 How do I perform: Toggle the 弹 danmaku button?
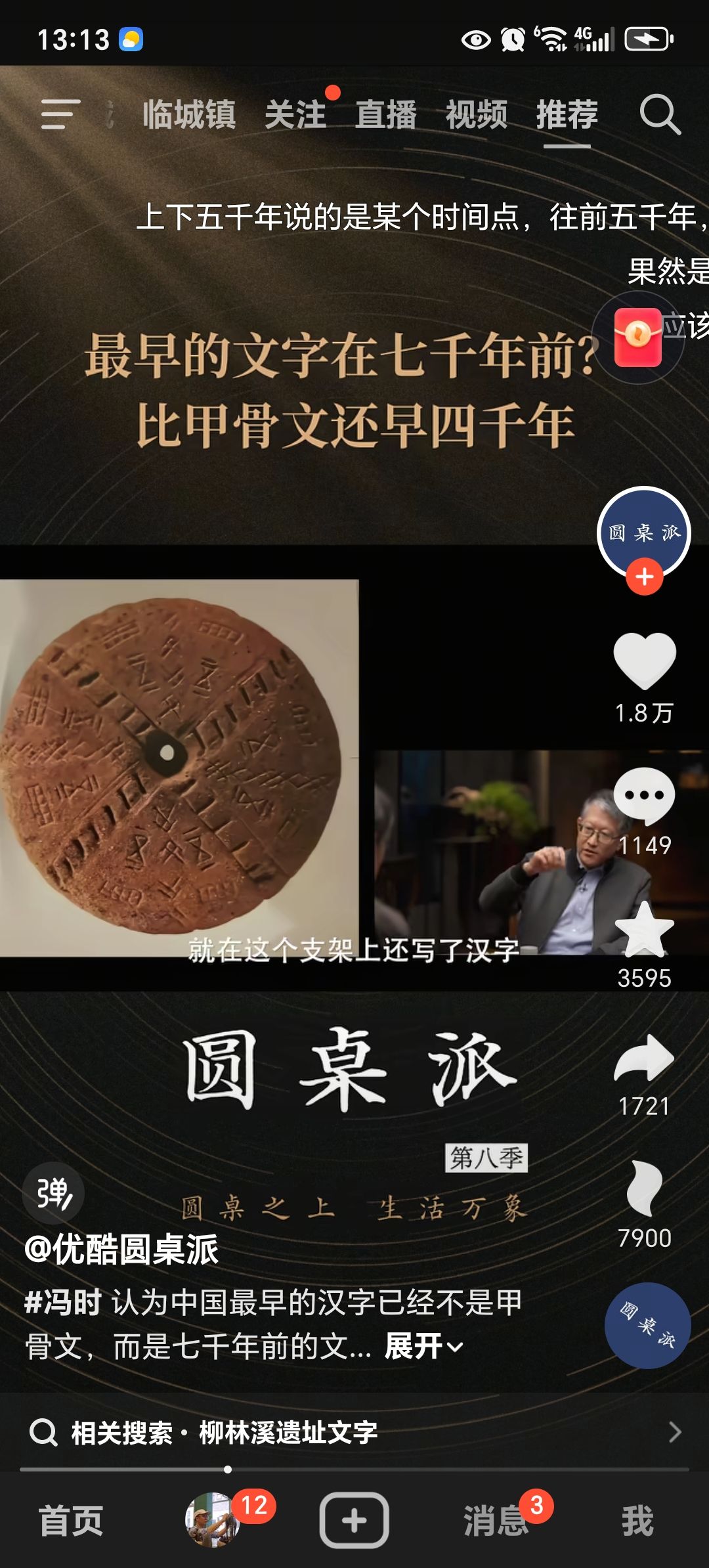tap(53, 1193)
